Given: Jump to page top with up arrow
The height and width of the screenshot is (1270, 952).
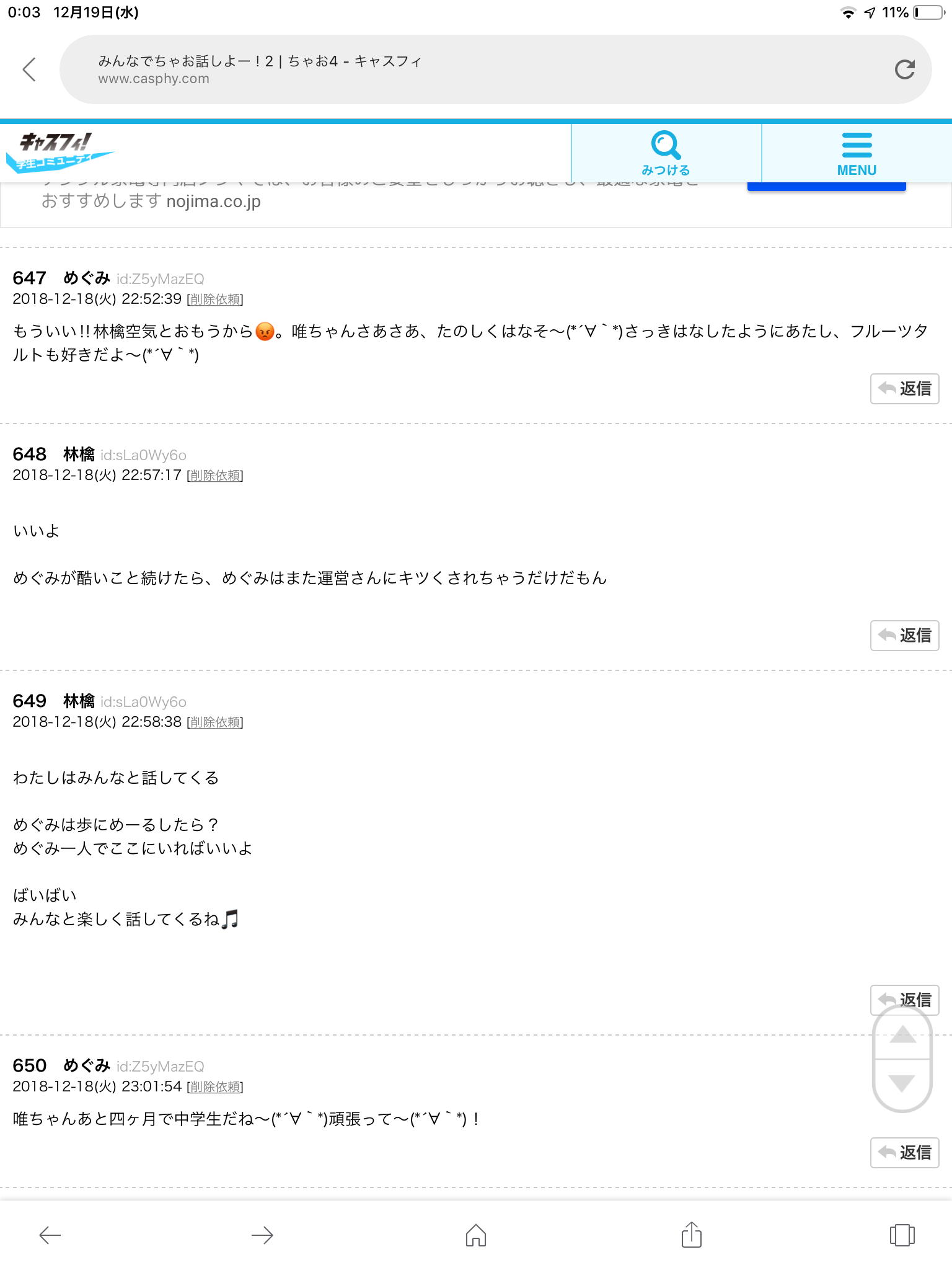Looking at the screenshot, I should pyautogui.click(x=902, y=1034).
